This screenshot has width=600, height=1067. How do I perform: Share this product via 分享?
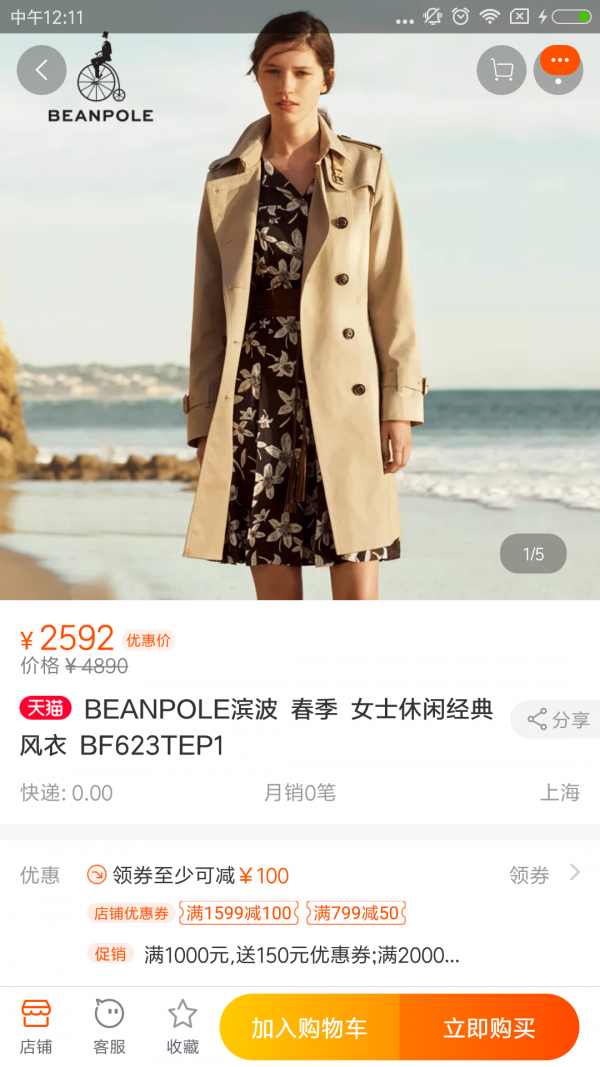point(559,719)
